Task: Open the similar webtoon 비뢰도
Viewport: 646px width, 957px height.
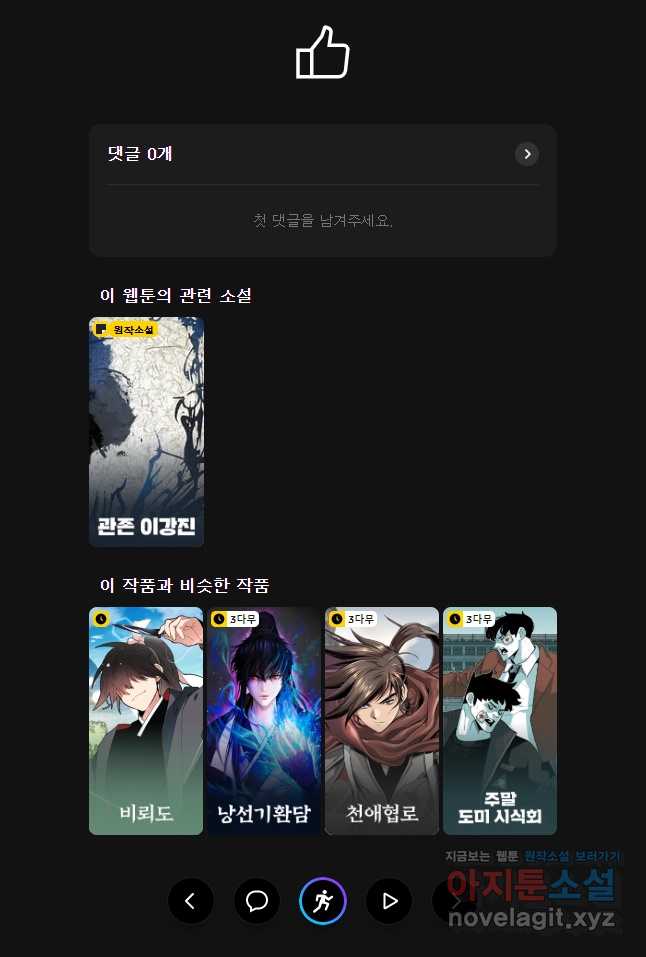Action: pos(146,720)
